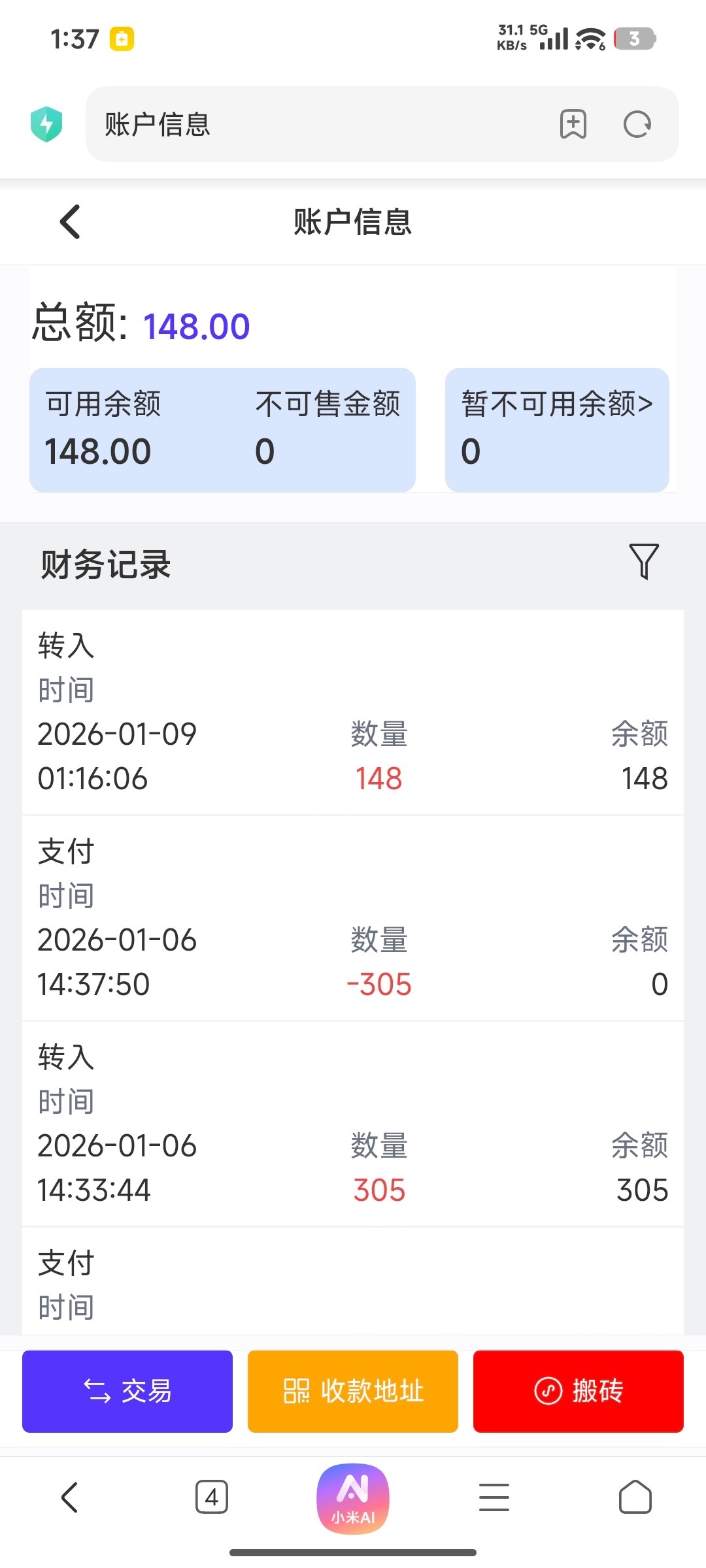Tap the red 搬砖 button
The width and height of the screenshot is (706, 1568).
pyautogui.click(x=578, y=1391)
